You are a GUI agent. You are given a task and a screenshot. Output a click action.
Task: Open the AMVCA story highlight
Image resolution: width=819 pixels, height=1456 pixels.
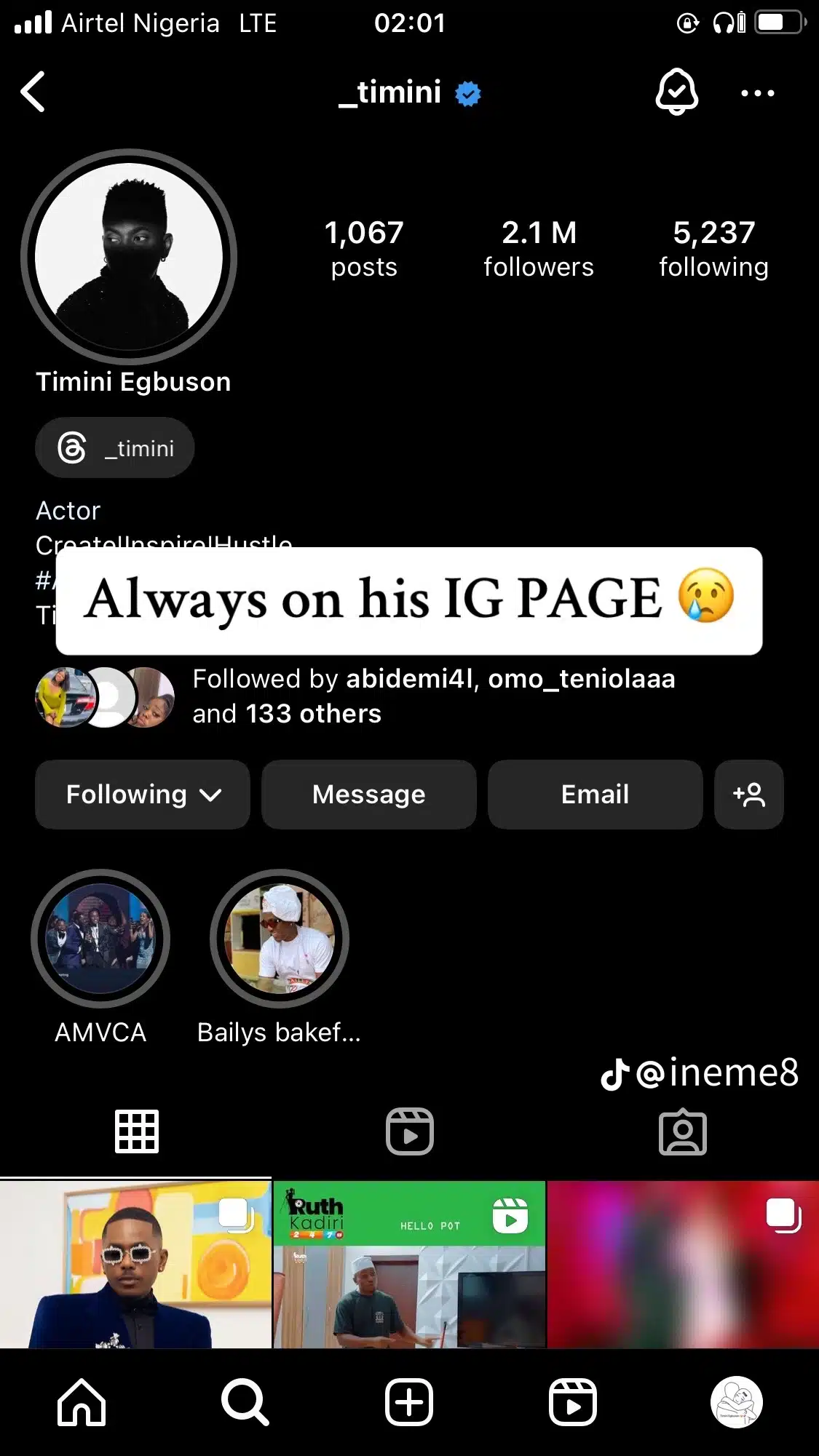(100, 939)
